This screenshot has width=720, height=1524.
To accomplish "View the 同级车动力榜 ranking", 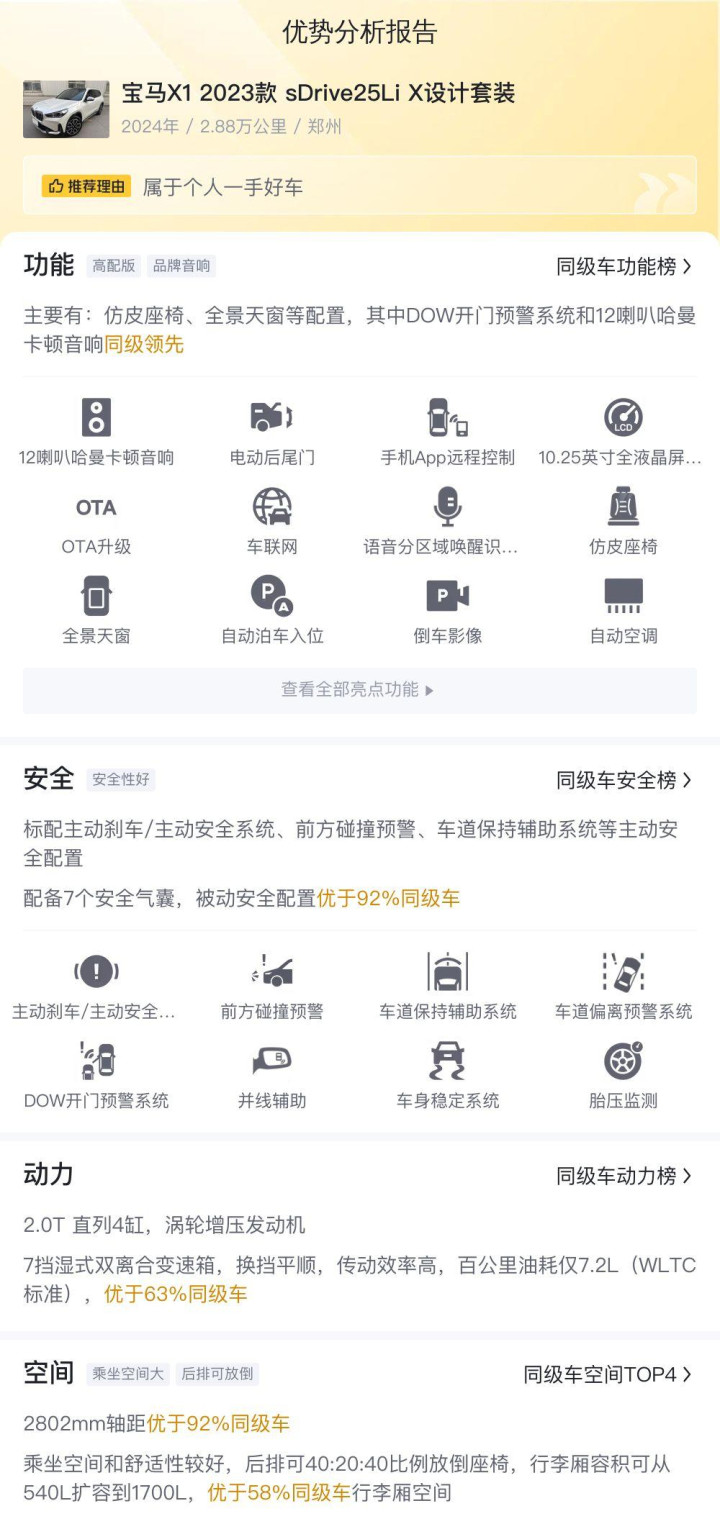I will pos(624,1176).
